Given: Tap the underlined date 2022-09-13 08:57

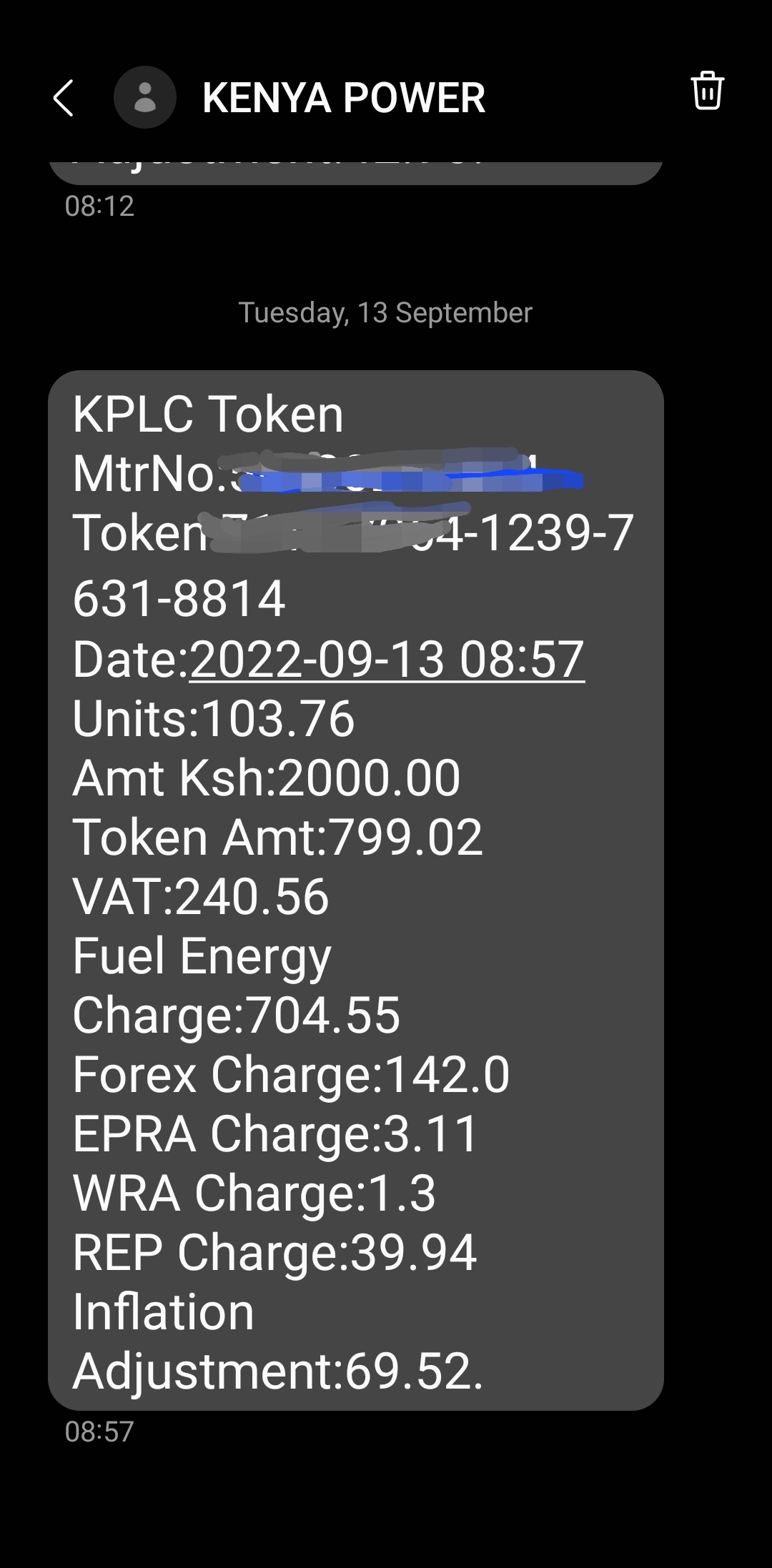Looking at the screenshot, I should pyautogui.click(x=387, y=659).
